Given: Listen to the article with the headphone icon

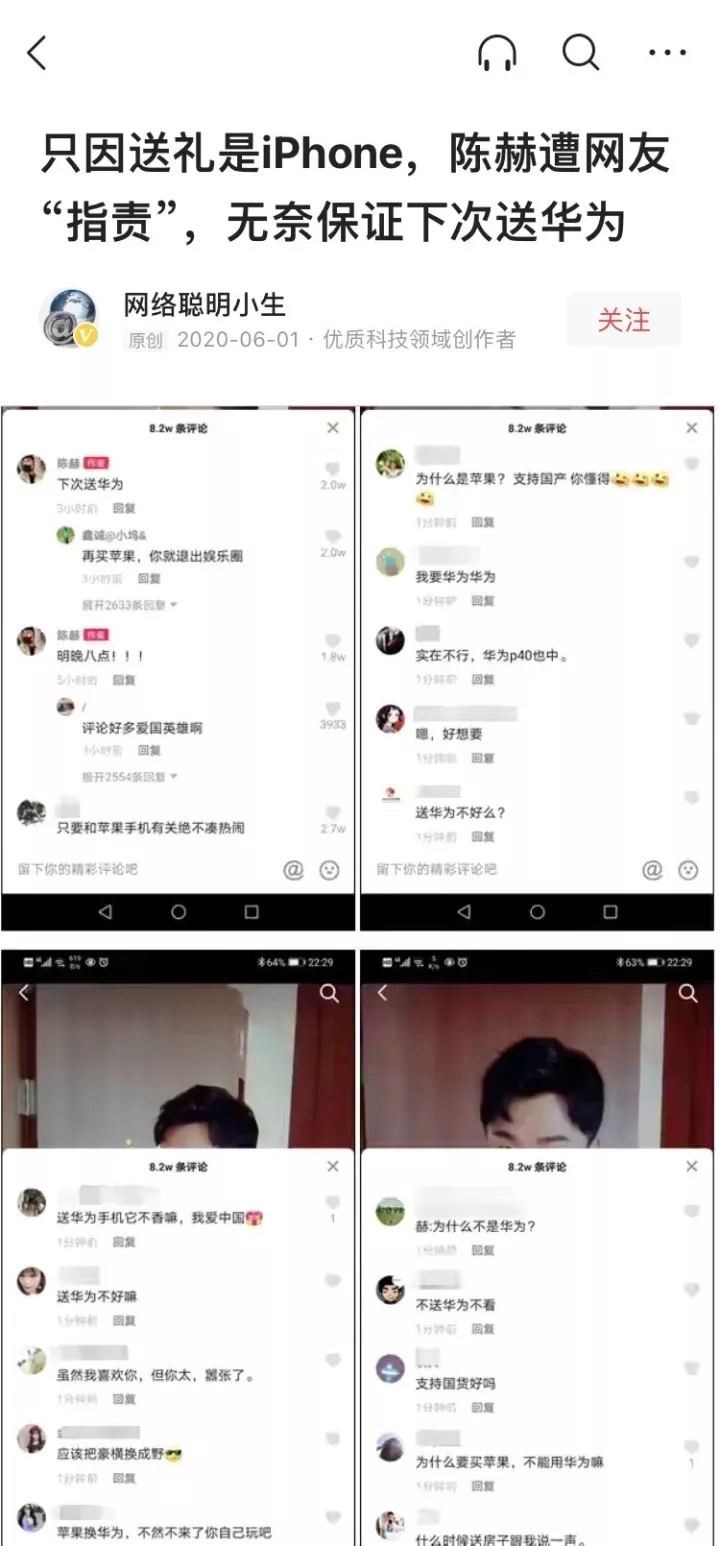Looking at the screenshot, I should pyautogui.click(x=496, y=52).
